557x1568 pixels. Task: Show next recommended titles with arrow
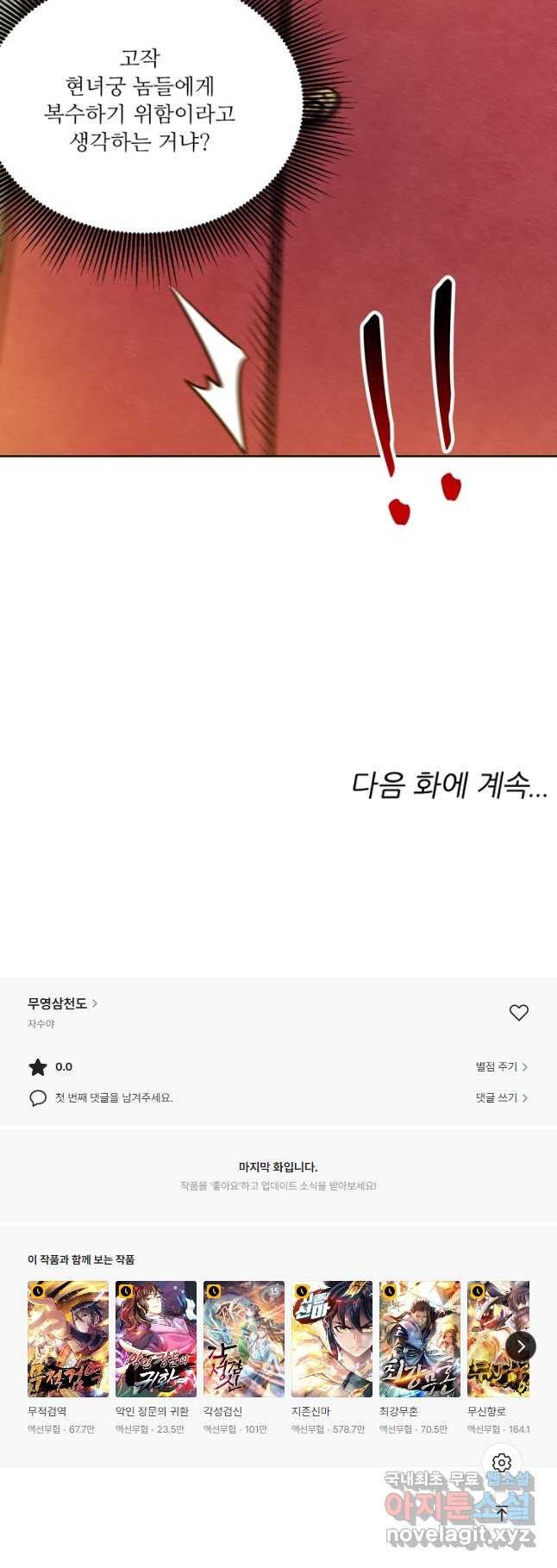click(x=521, y=1346)
